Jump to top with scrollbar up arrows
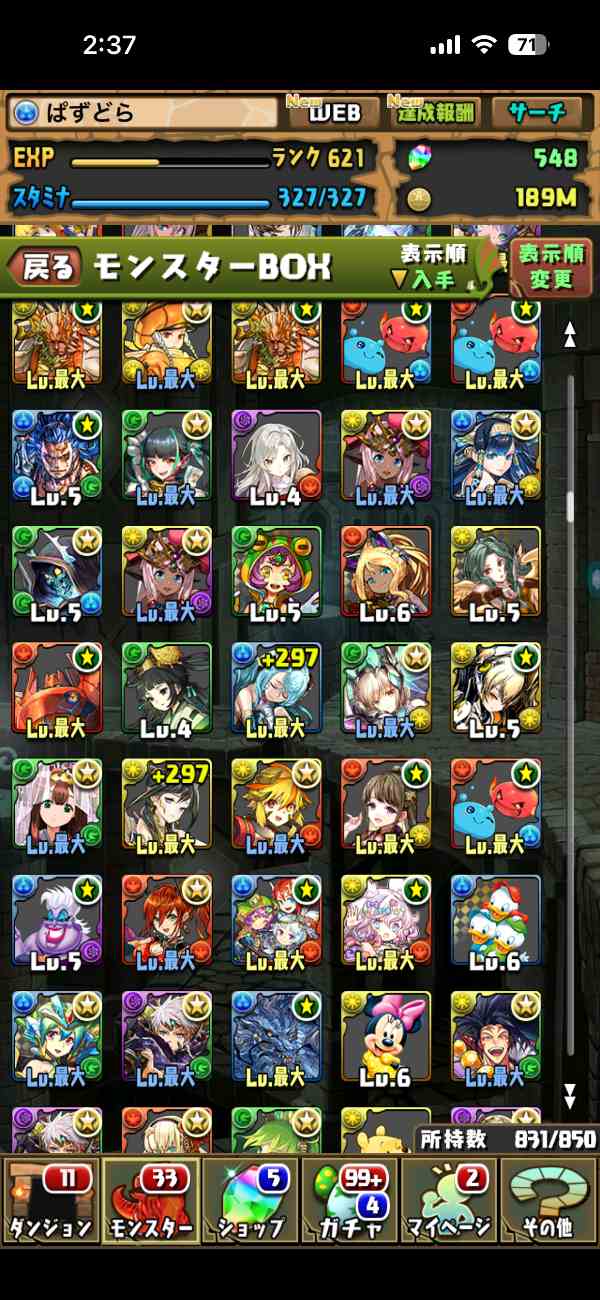Viewport: 600px width, 1300px height. click(570, 335)
